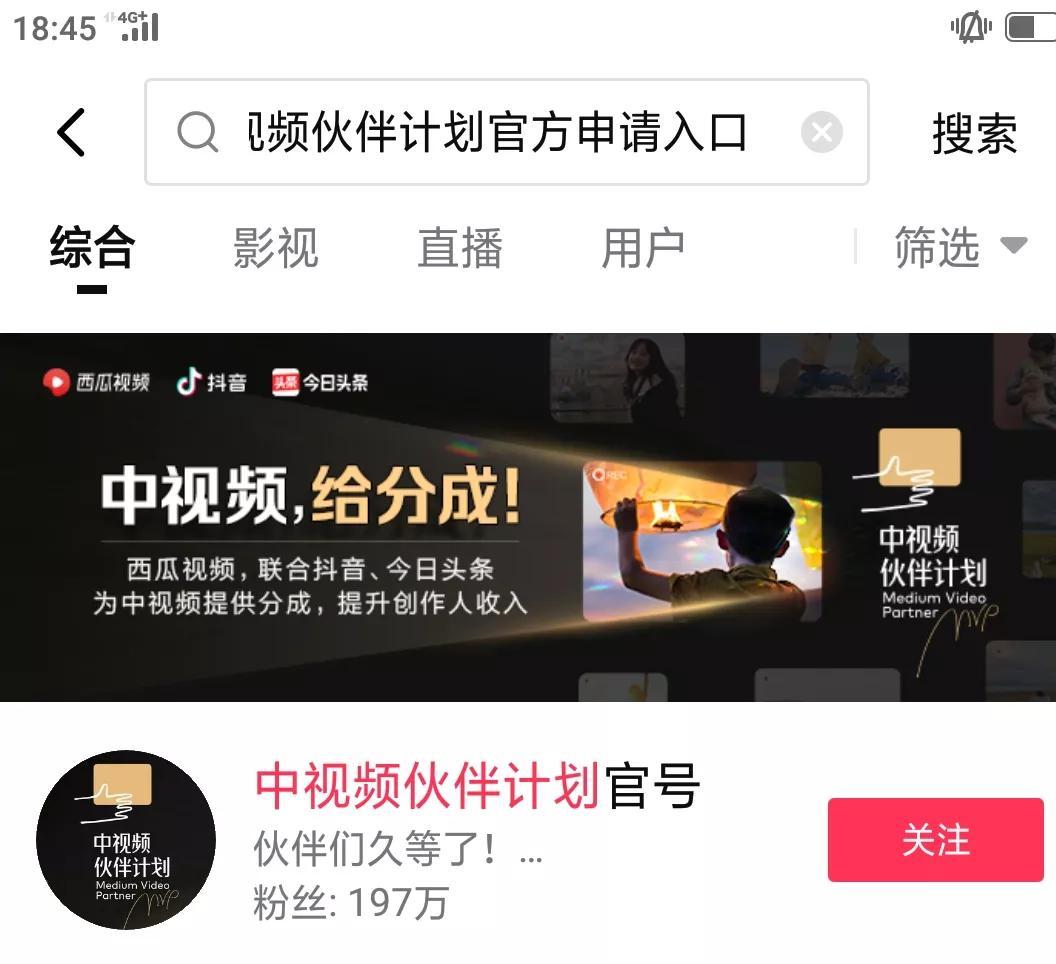The image size is (1056, 964).
Task: Switch to the 用户 tab
Action: coord(642,248)
